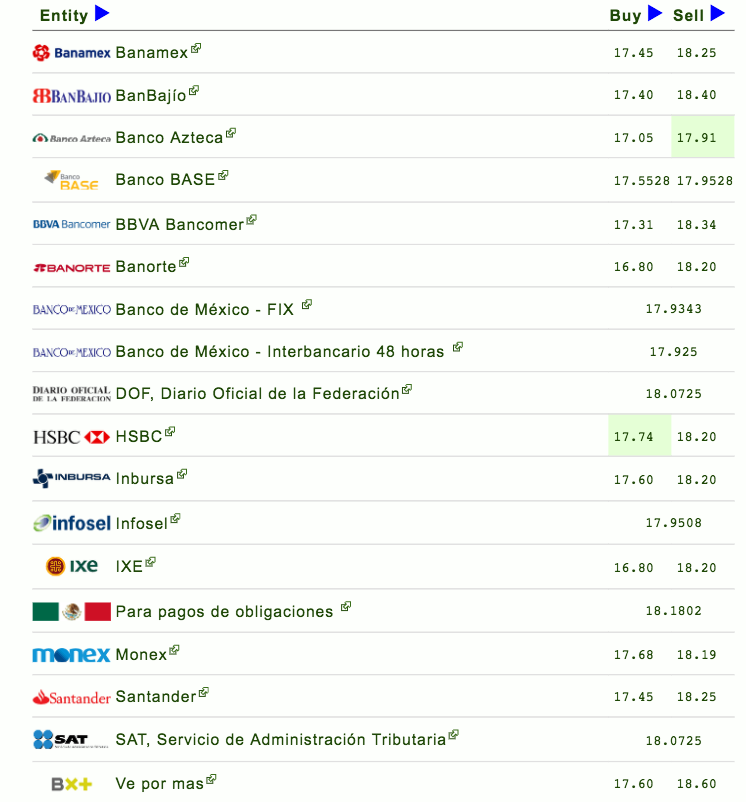The height and width of the screenshot is (802, 746).
Task: Open the BBVA Bancomer link
Action: (179, 224)
